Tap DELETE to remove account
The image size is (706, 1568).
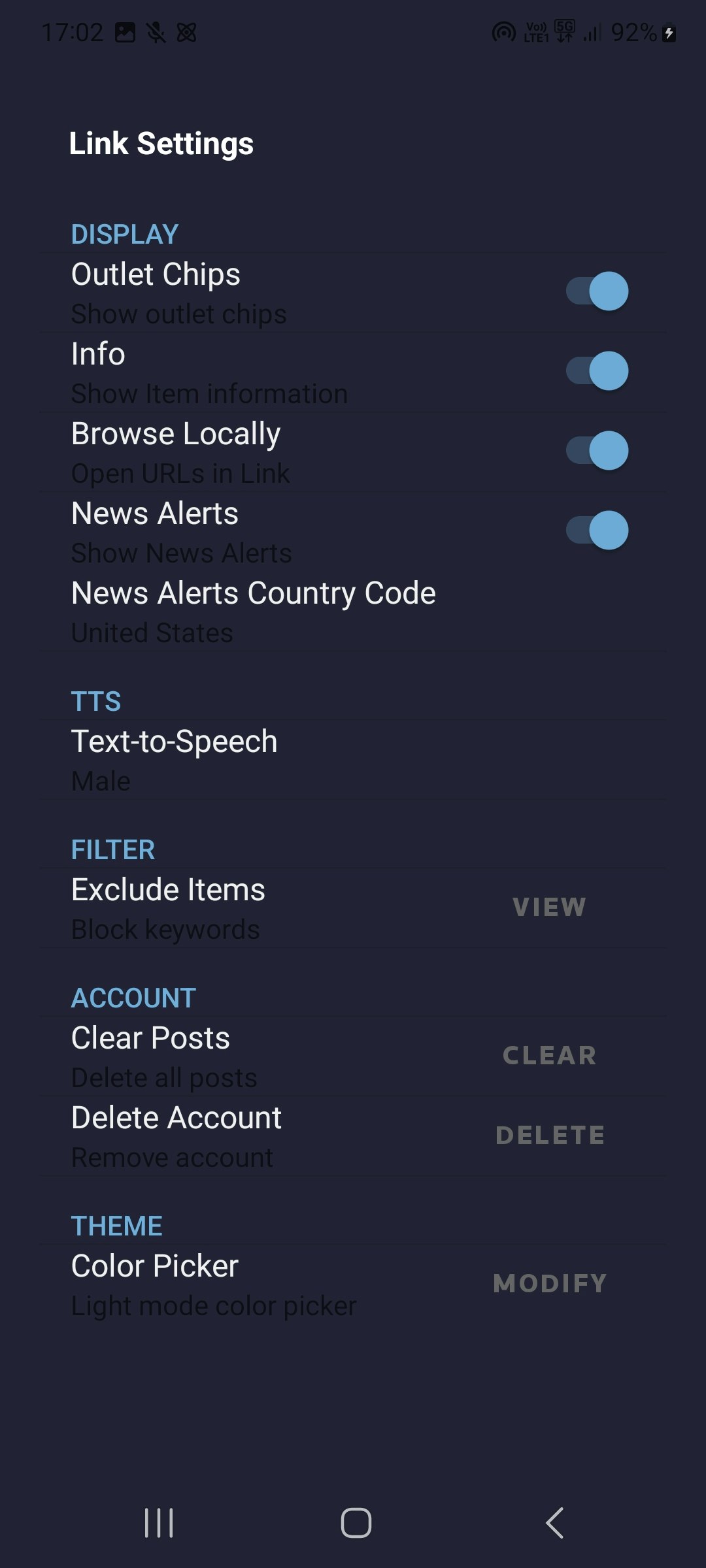point(550,1135)
